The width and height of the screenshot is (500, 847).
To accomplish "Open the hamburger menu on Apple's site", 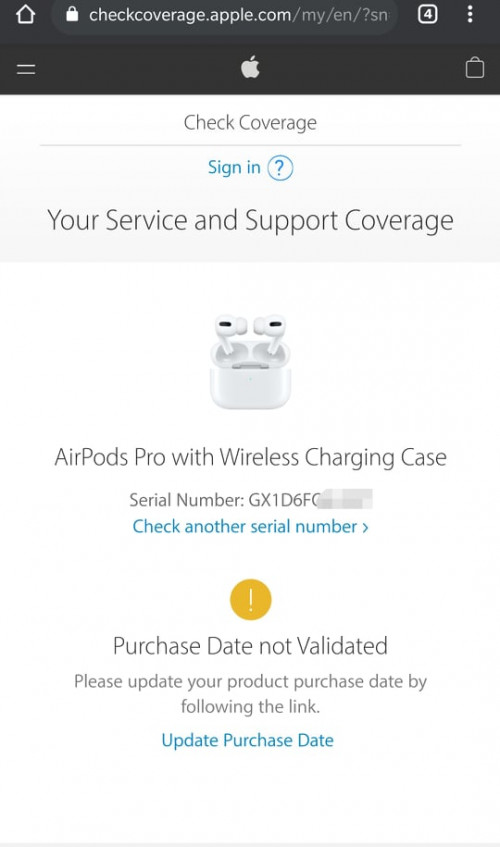I will [x=26, y=69].
